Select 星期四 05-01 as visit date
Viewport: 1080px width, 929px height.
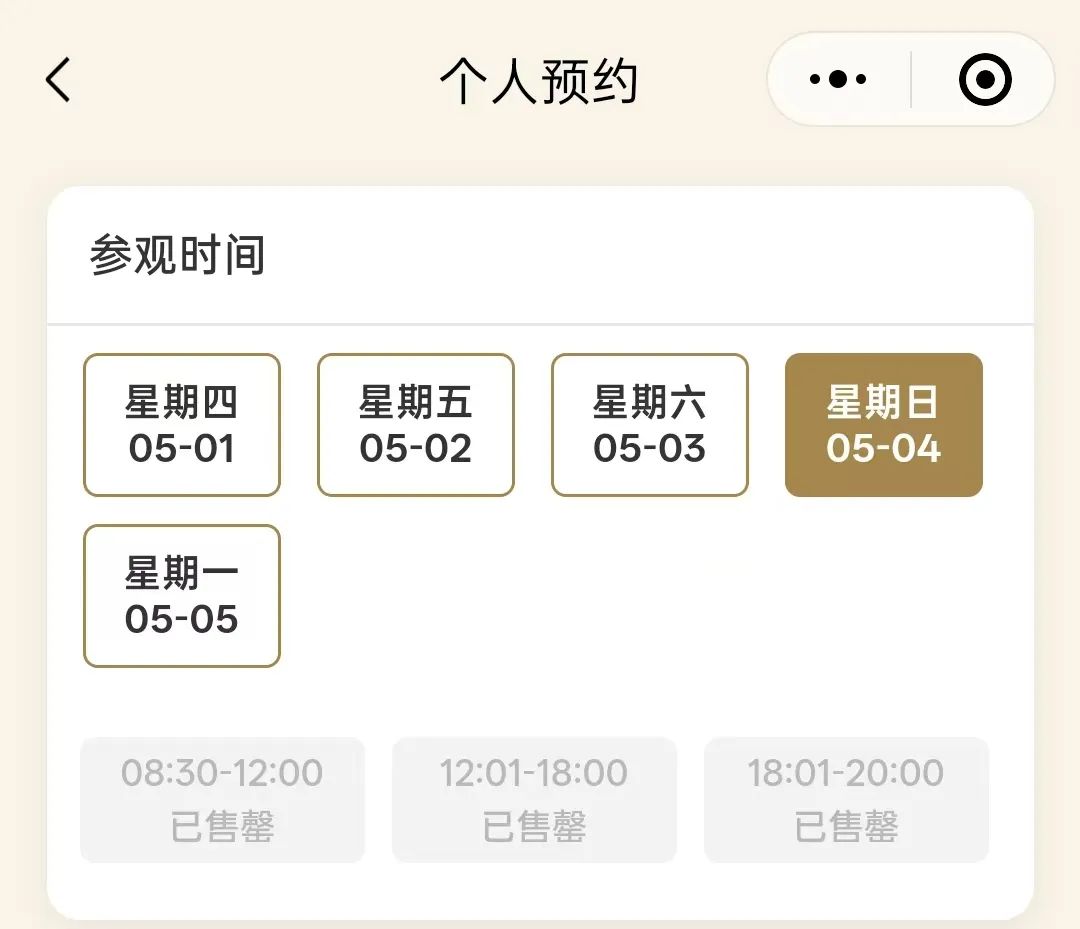(182, 425)
